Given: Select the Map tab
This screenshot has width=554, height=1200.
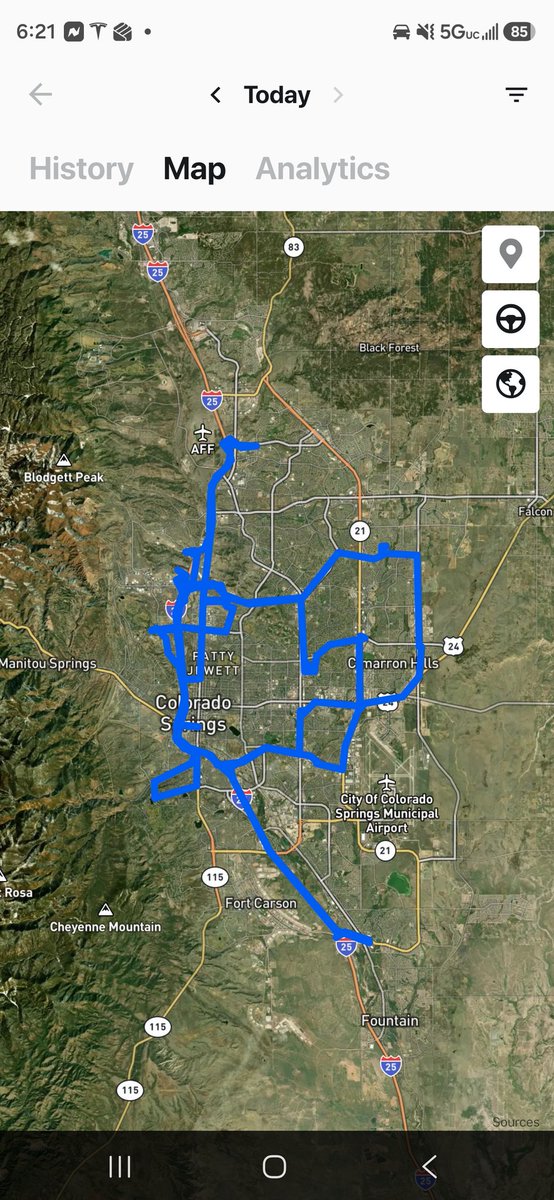Looking at the screenshot, I should pyautogui.click(x=194, y=169).
